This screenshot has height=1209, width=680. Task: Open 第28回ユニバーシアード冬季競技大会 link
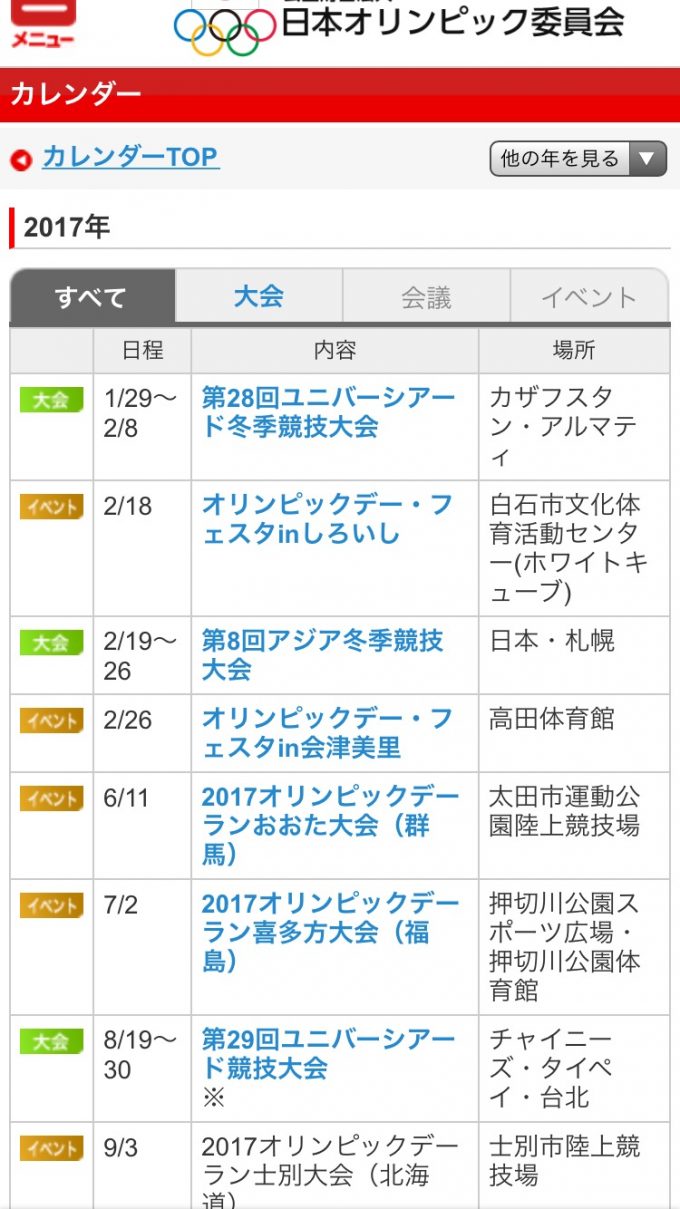(x=328, y=412)
